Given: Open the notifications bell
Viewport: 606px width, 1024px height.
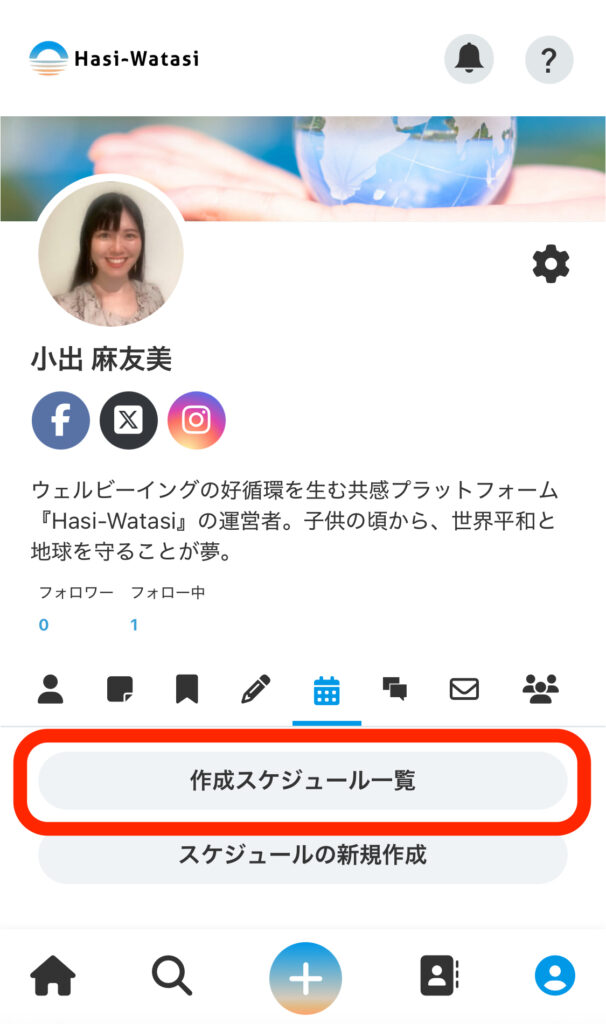Looking at the screenshot, I should click(x=468, y=59).
